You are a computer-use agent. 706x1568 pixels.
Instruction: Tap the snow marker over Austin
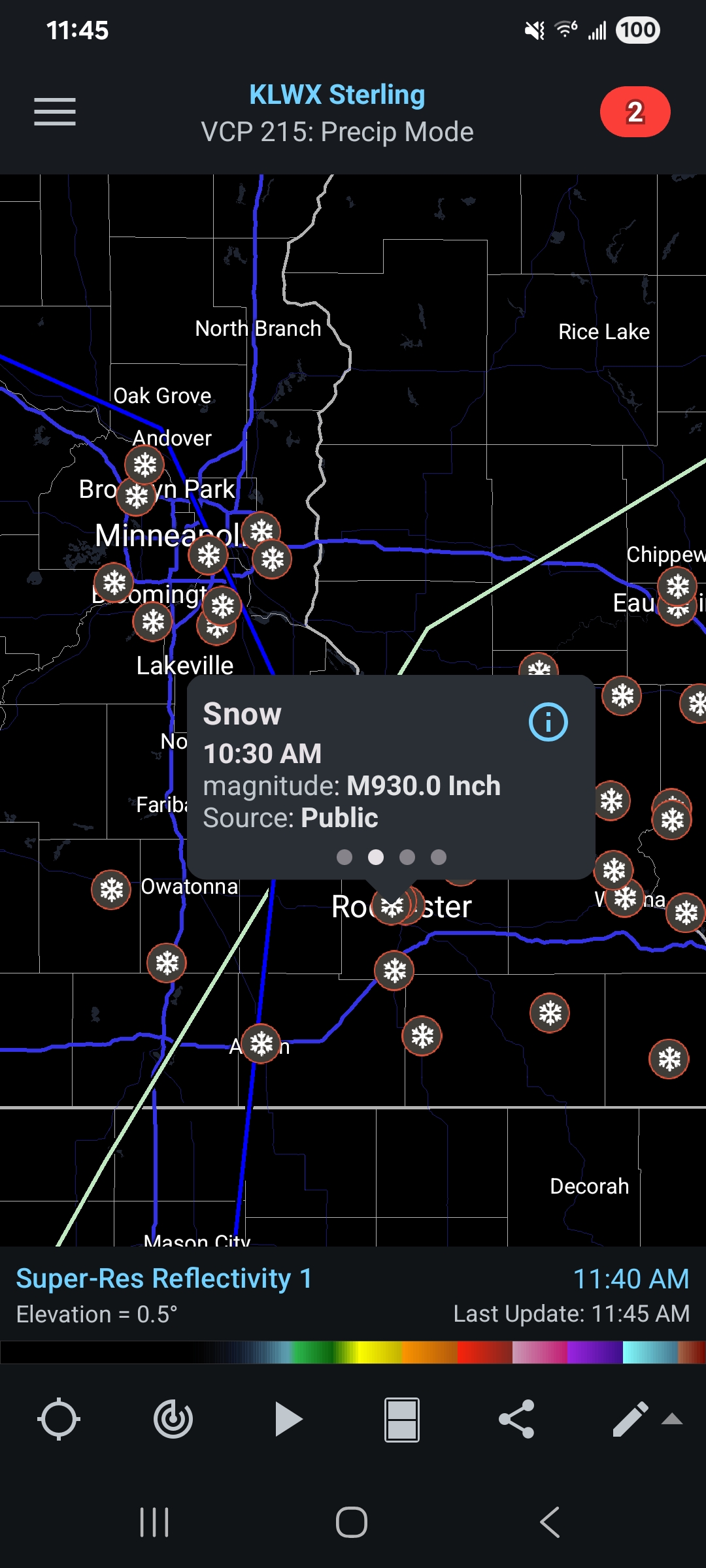[x=261, y=1043]
